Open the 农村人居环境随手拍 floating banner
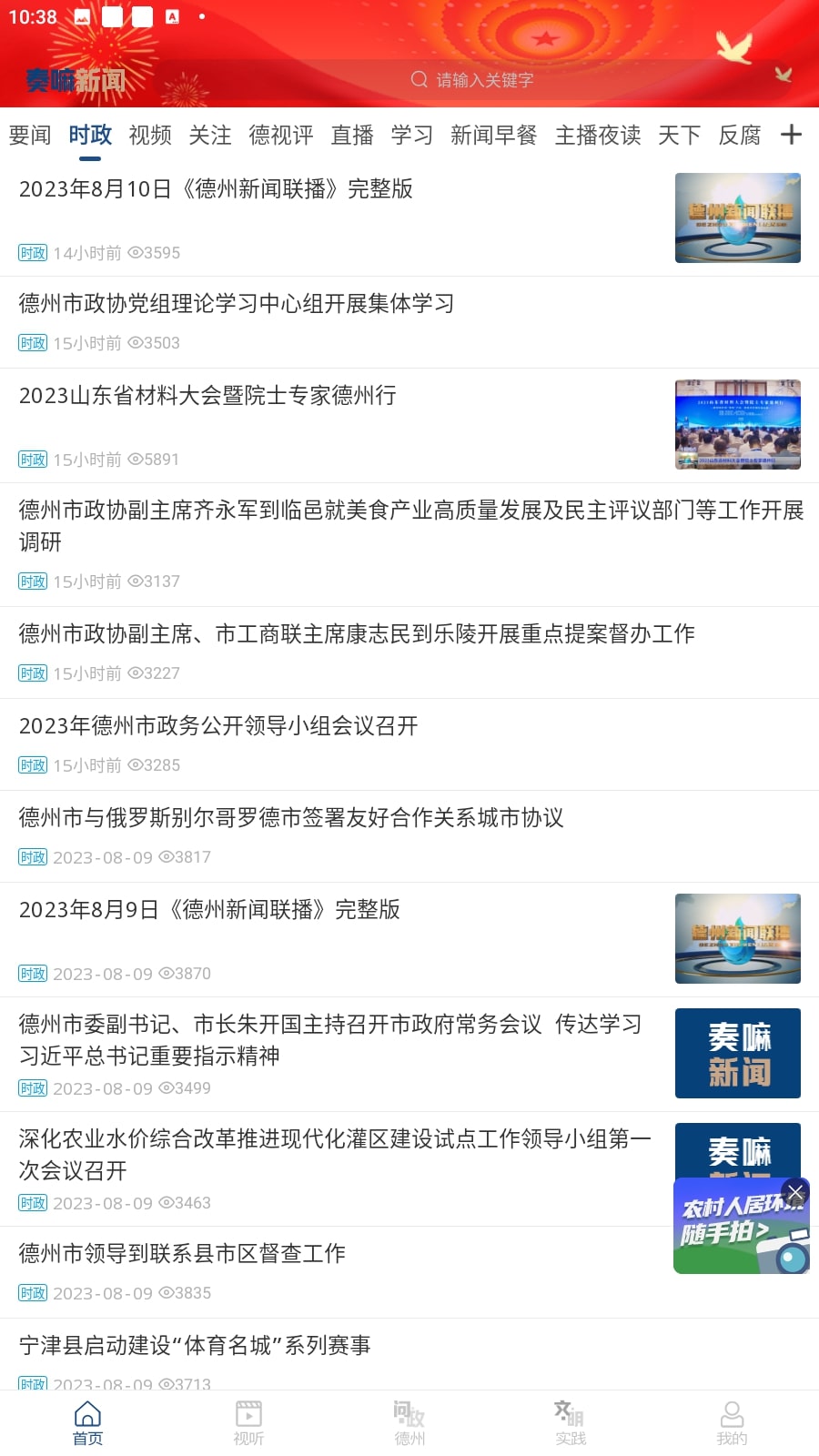The width and height of the screenshot is (819, 1456). 728,1233
